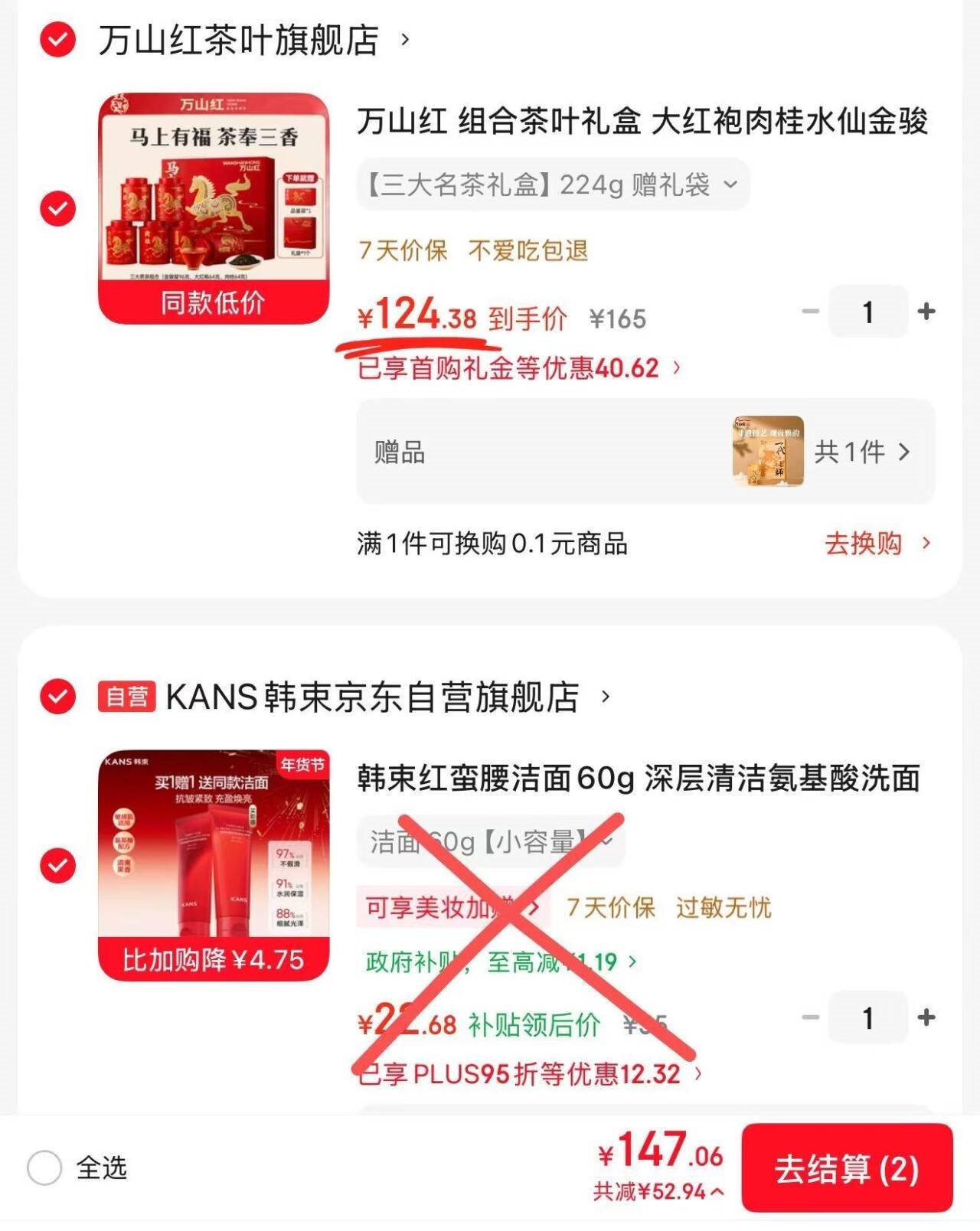Open the 韩束红蛮腰洁面 product image
This screenshot has height=1231, width=980.
214,865
